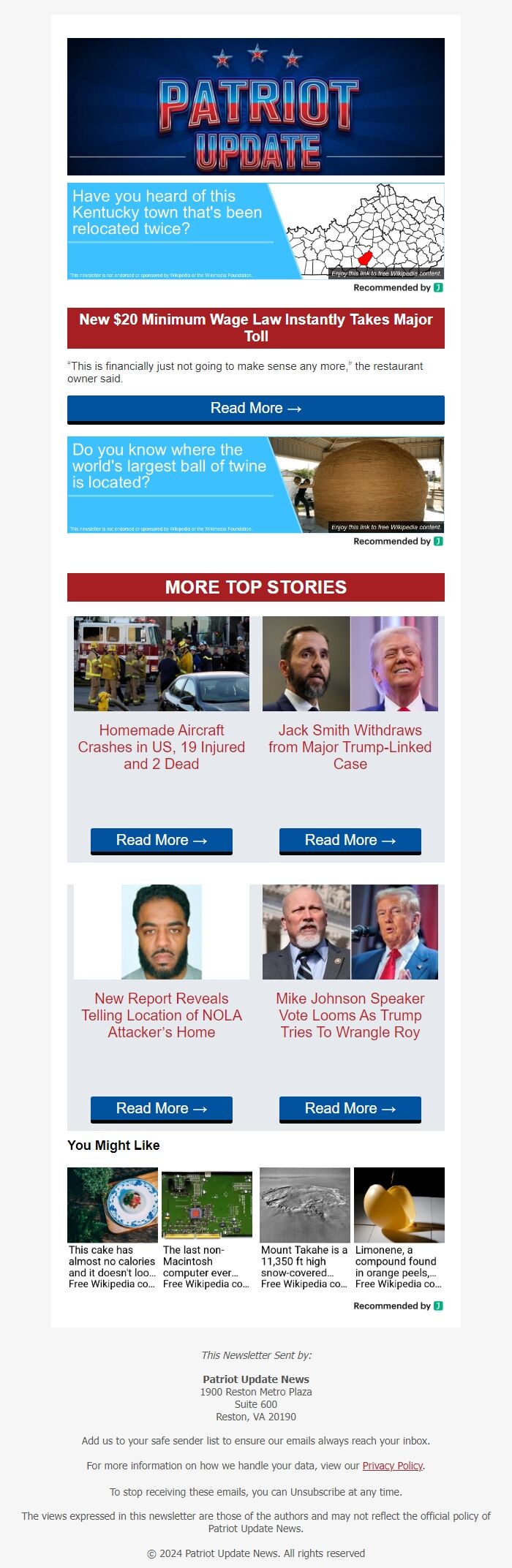Screen dimensions: 512x1568
Task: Open Jack Smith Withdraws story headline
Action: pos(350,746)
